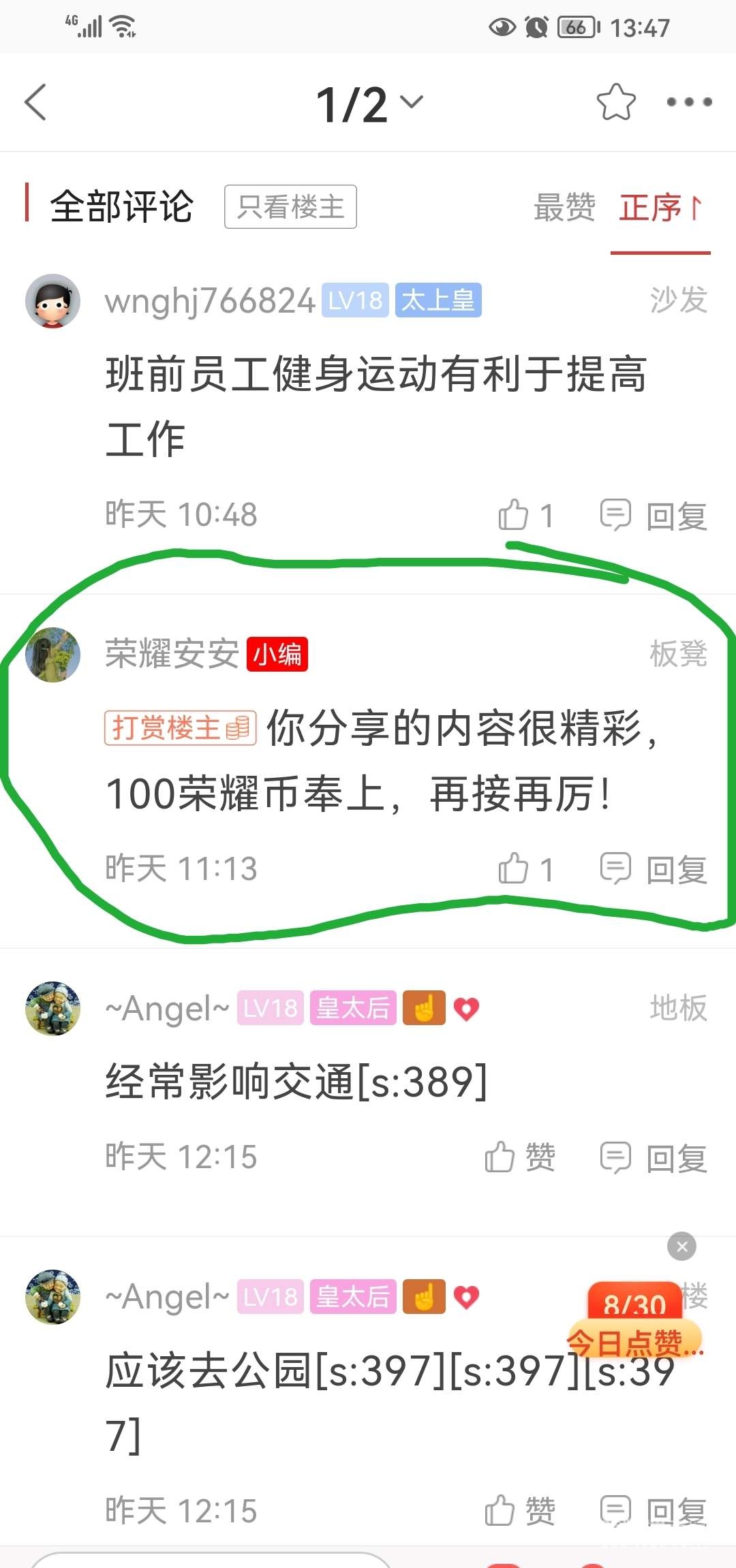This screenshot has height=1568, width=736.
Task: Reply to the 应该去公园 comment
Action: (x=654, y=1511)
